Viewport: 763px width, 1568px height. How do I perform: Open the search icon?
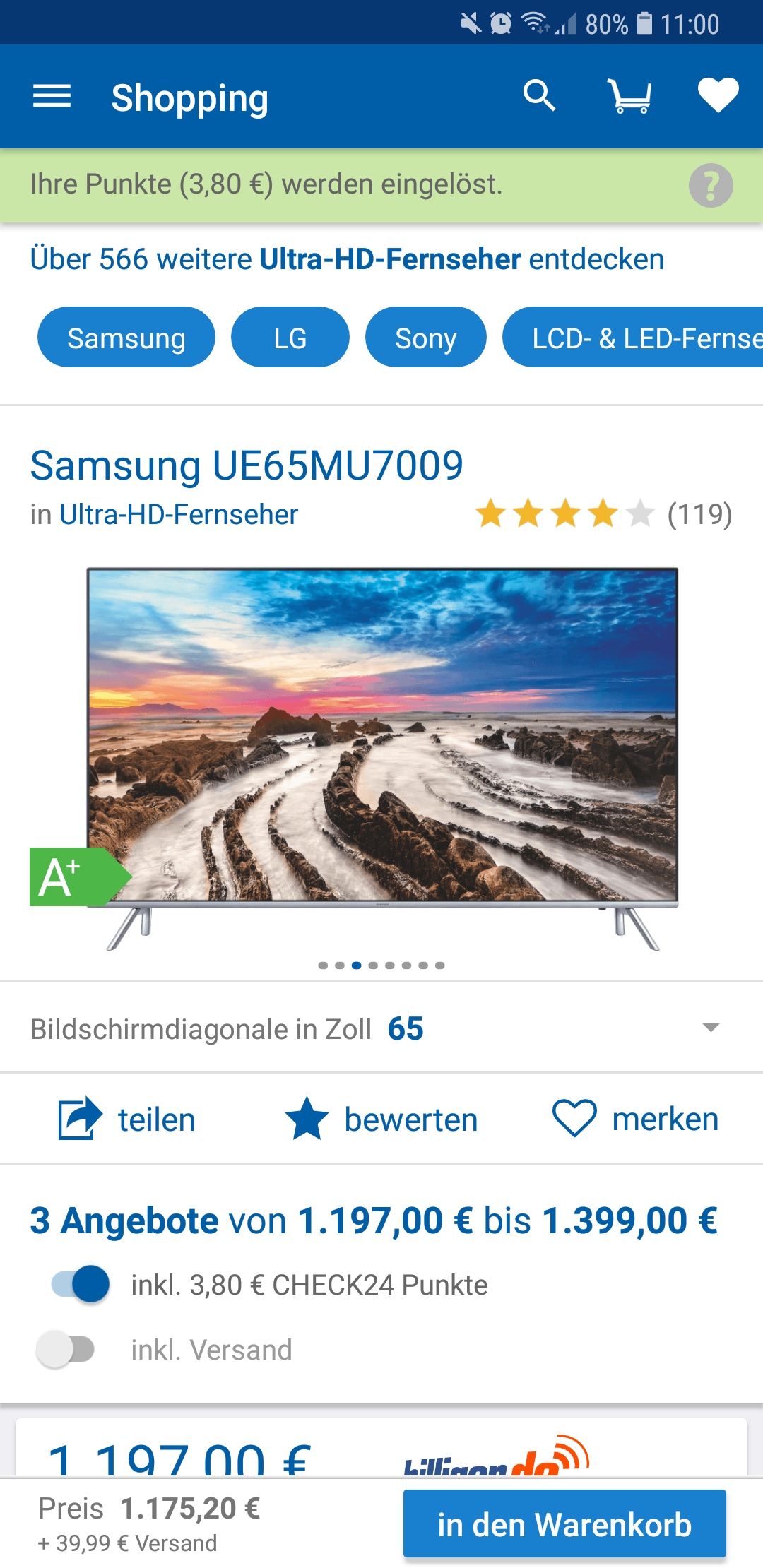(x=539, y=96)
